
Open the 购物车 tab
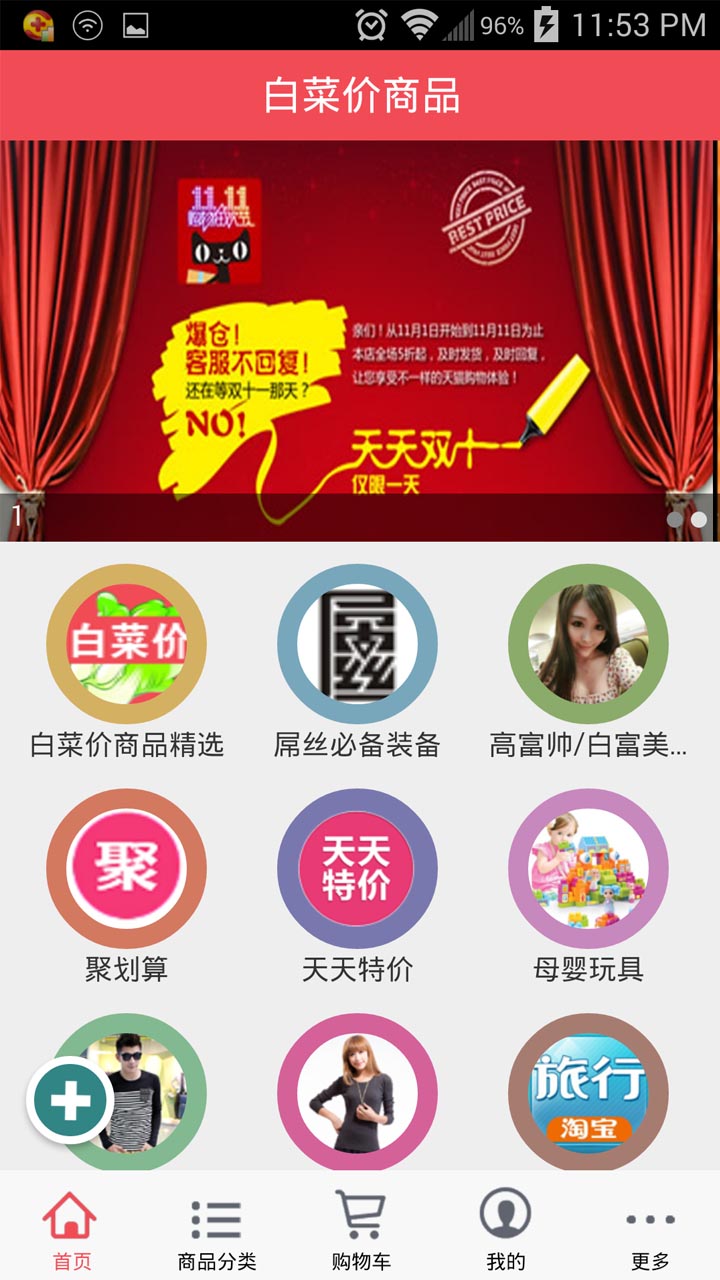[x=360, y=1230]
